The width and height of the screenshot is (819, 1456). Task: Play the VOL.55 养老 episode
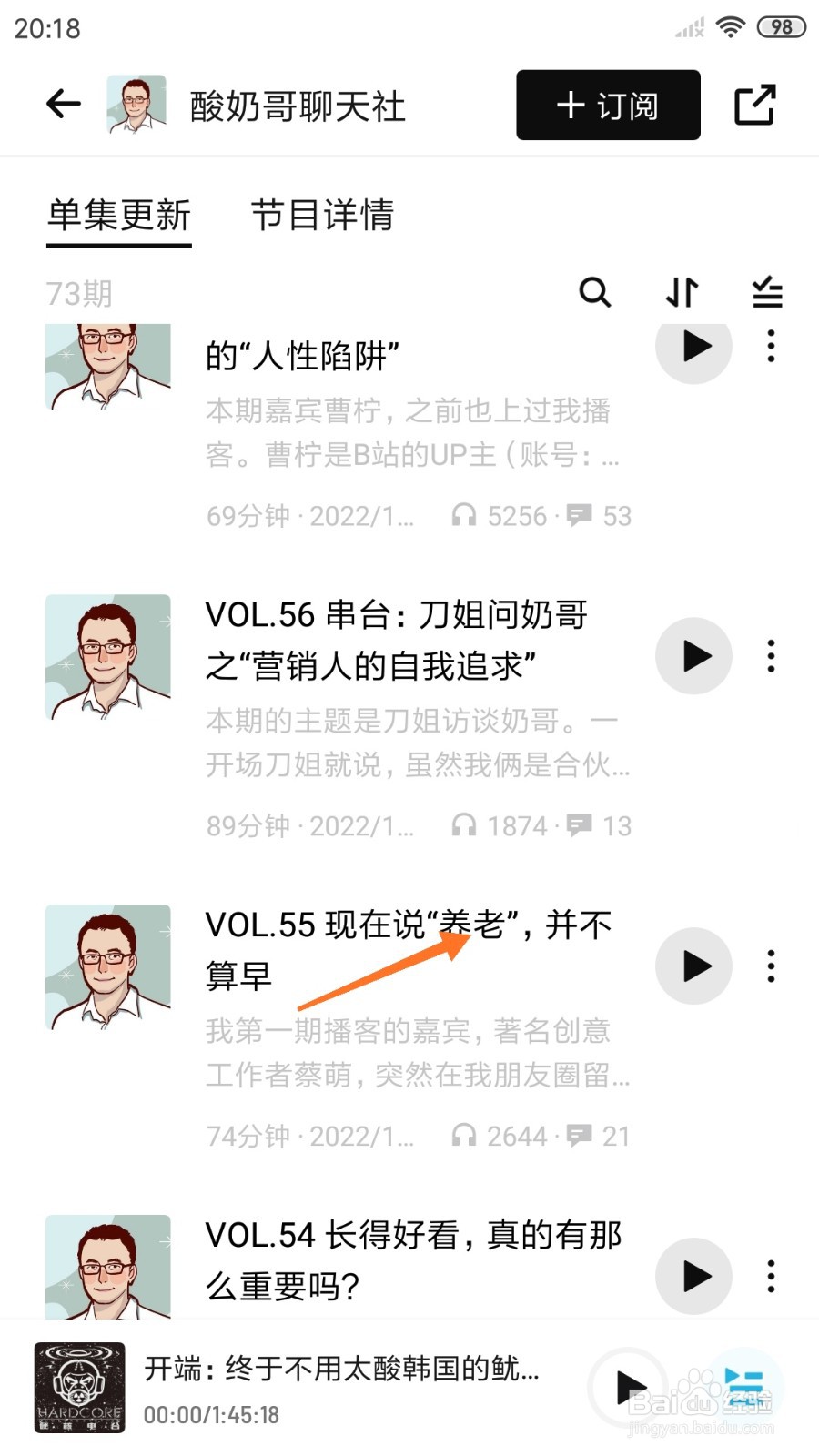click(693, 967)
